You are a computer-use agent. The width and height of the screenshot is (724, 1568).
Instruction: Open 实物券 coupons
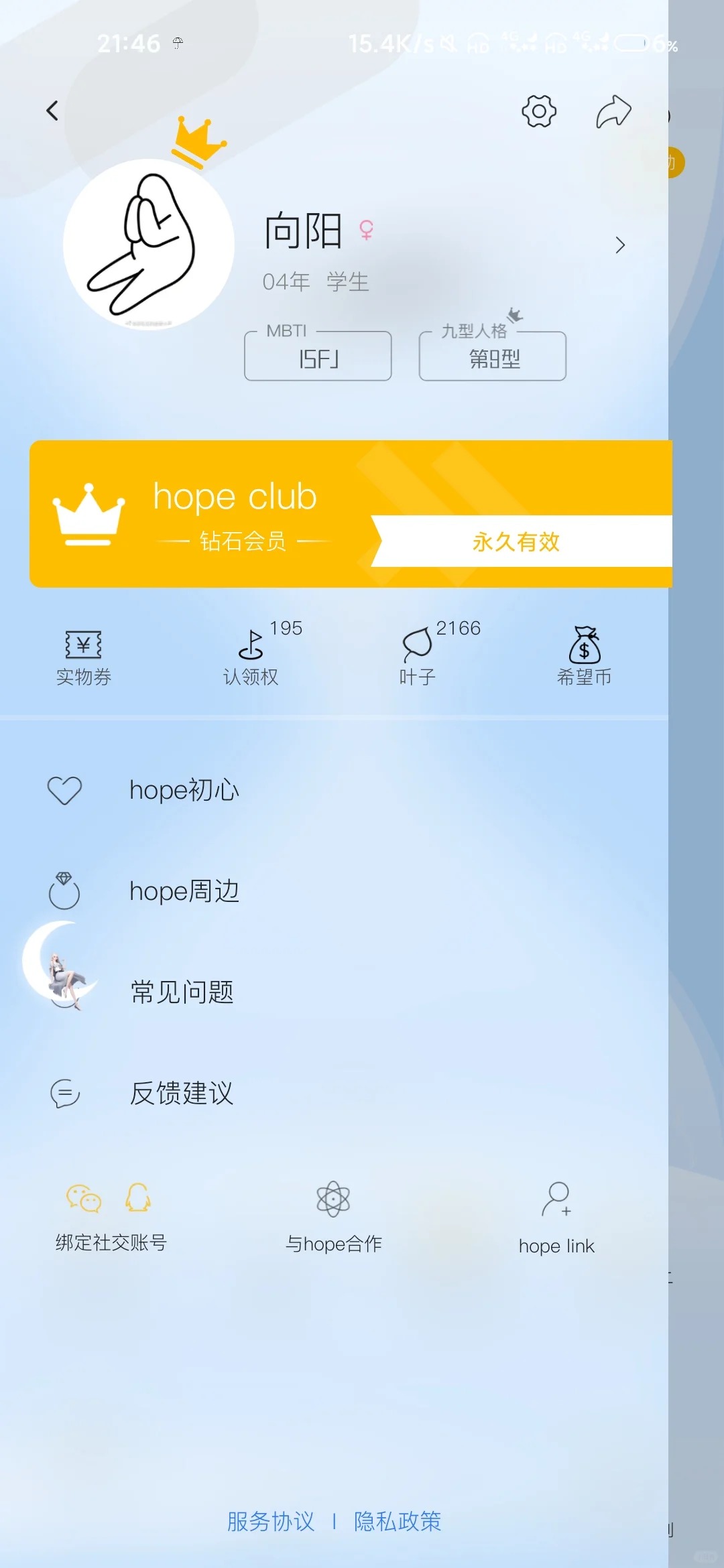point(84,658)
